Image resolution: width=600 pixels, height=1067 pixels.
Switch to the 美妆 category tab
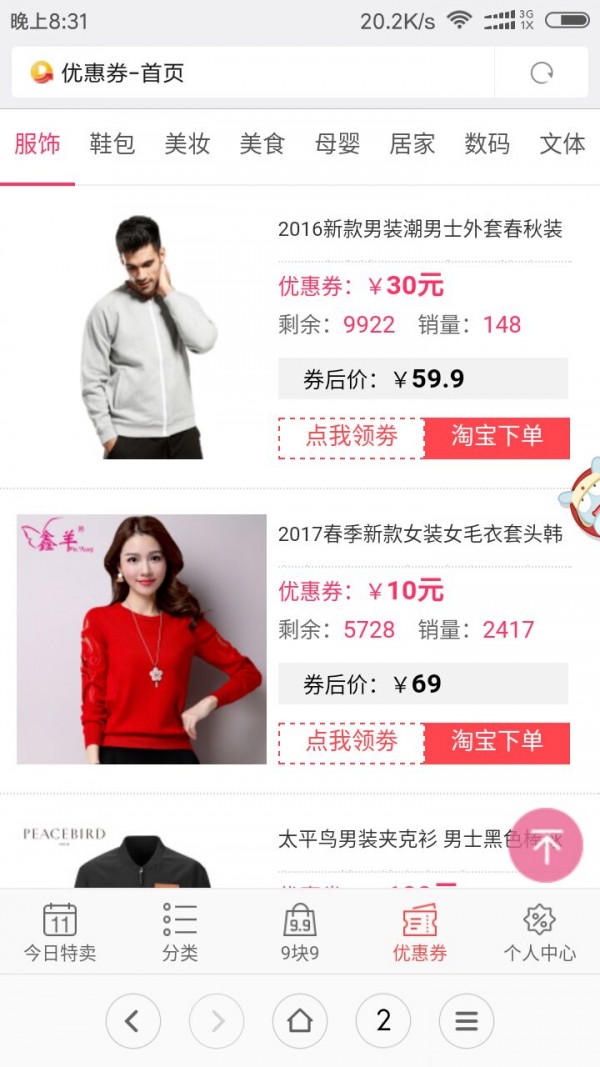(187, 144)
